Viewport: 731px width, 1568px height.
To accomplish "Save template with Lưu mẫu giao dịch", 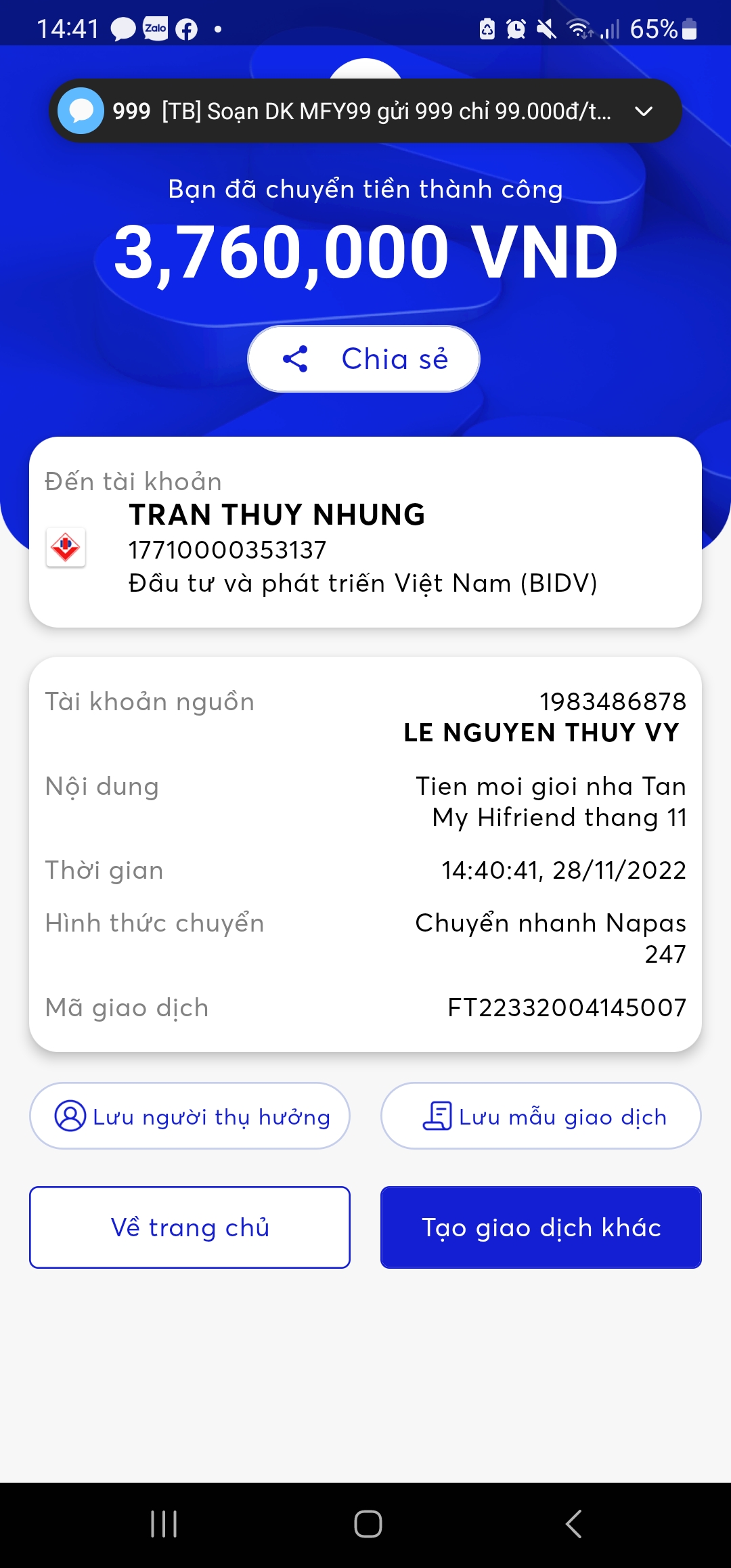I will point(541,1116).
